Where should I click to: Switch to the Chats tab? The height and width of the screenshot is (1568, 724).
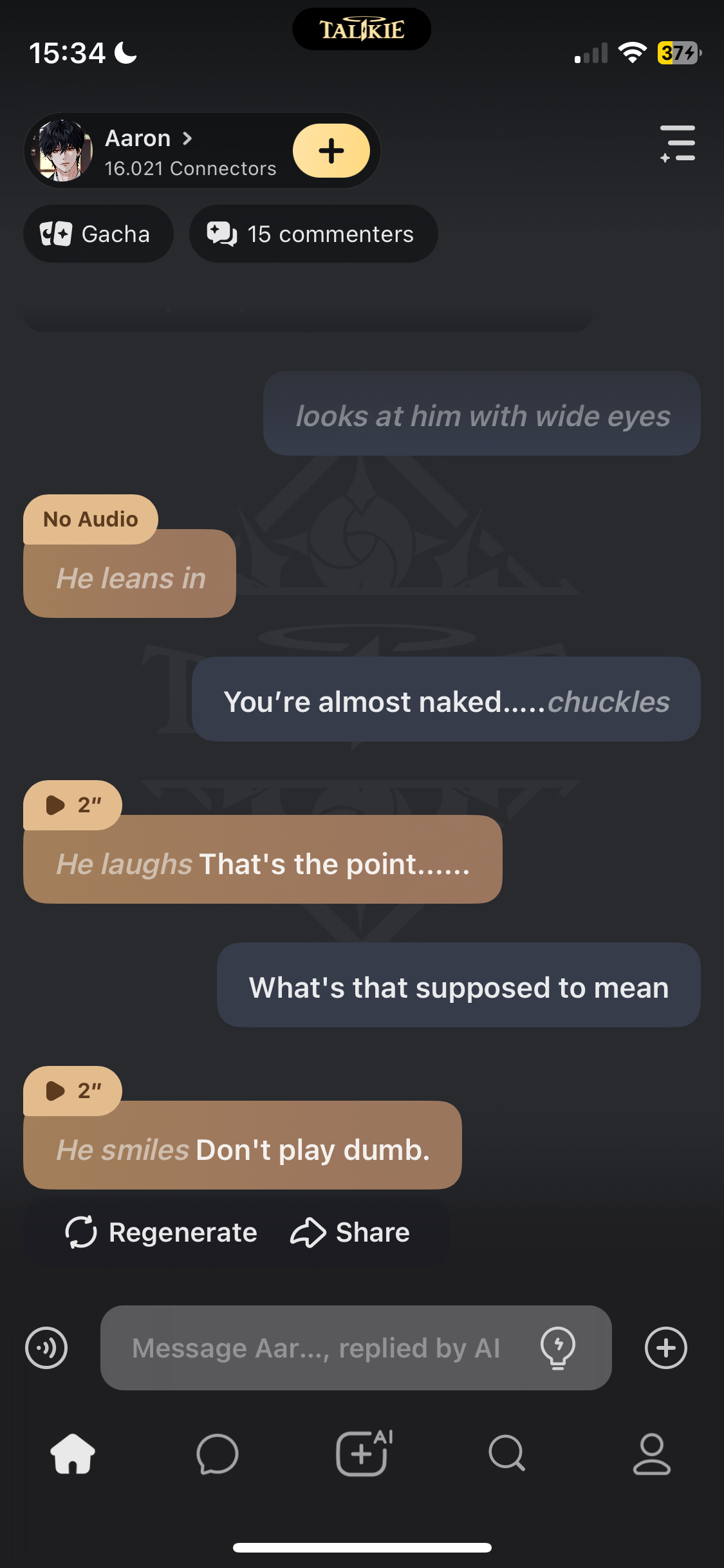point(218,1453)
